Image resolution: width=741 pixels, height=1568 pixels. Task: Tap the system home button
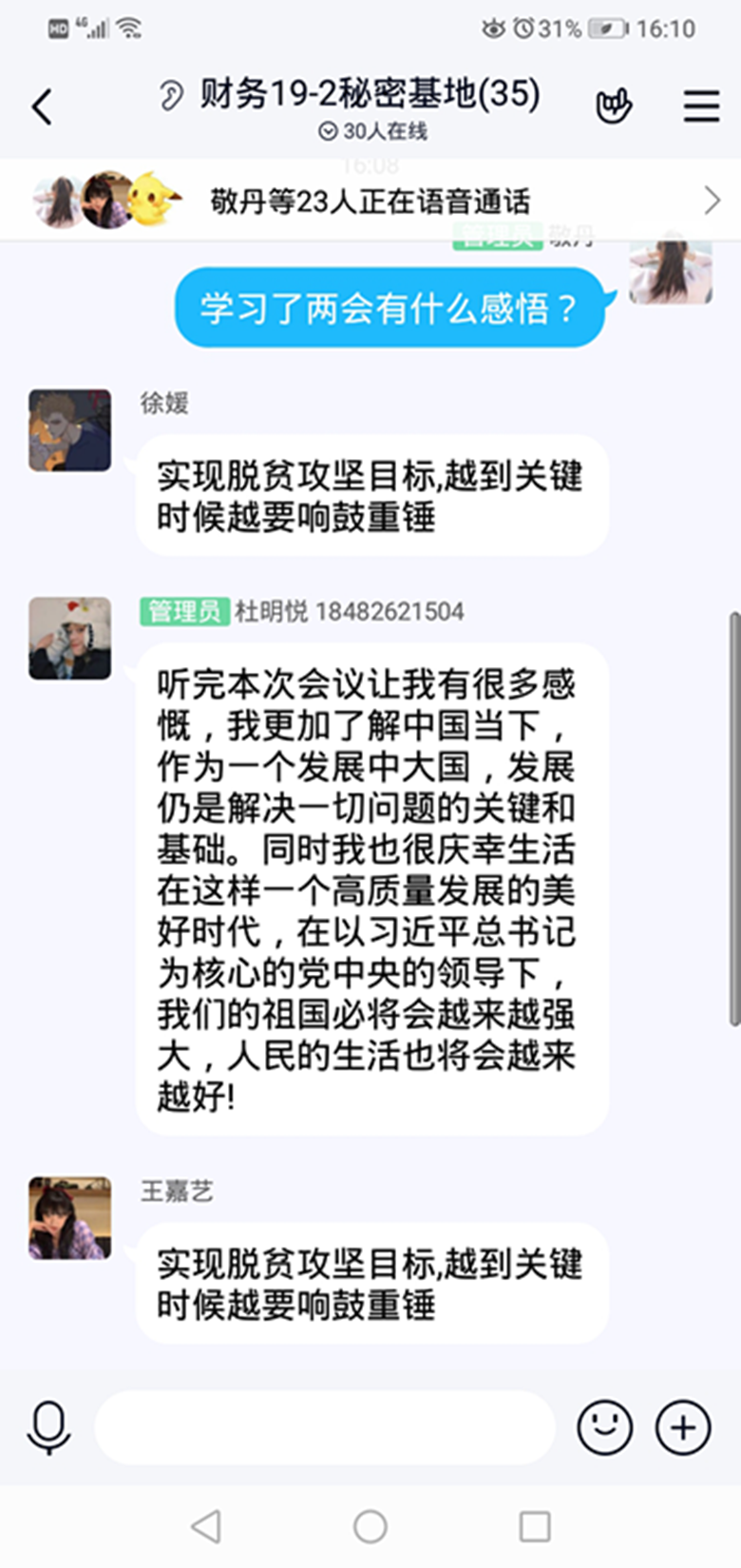[x=370, y=1527]
